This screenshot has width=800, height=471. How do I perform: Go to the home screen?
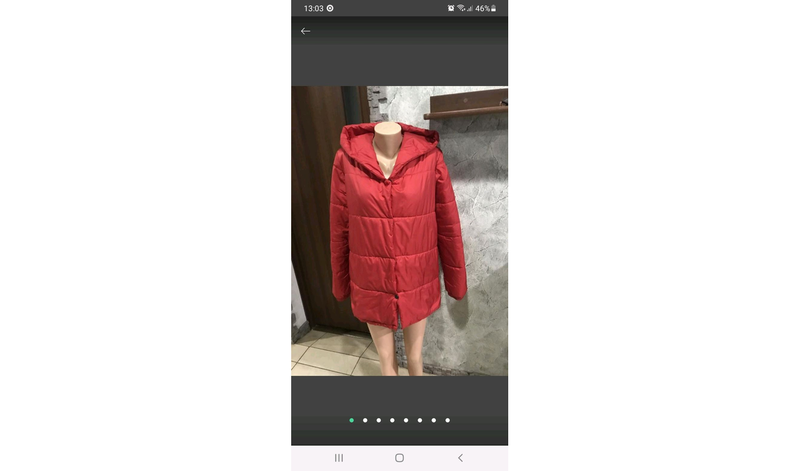(x=399, y=457)
